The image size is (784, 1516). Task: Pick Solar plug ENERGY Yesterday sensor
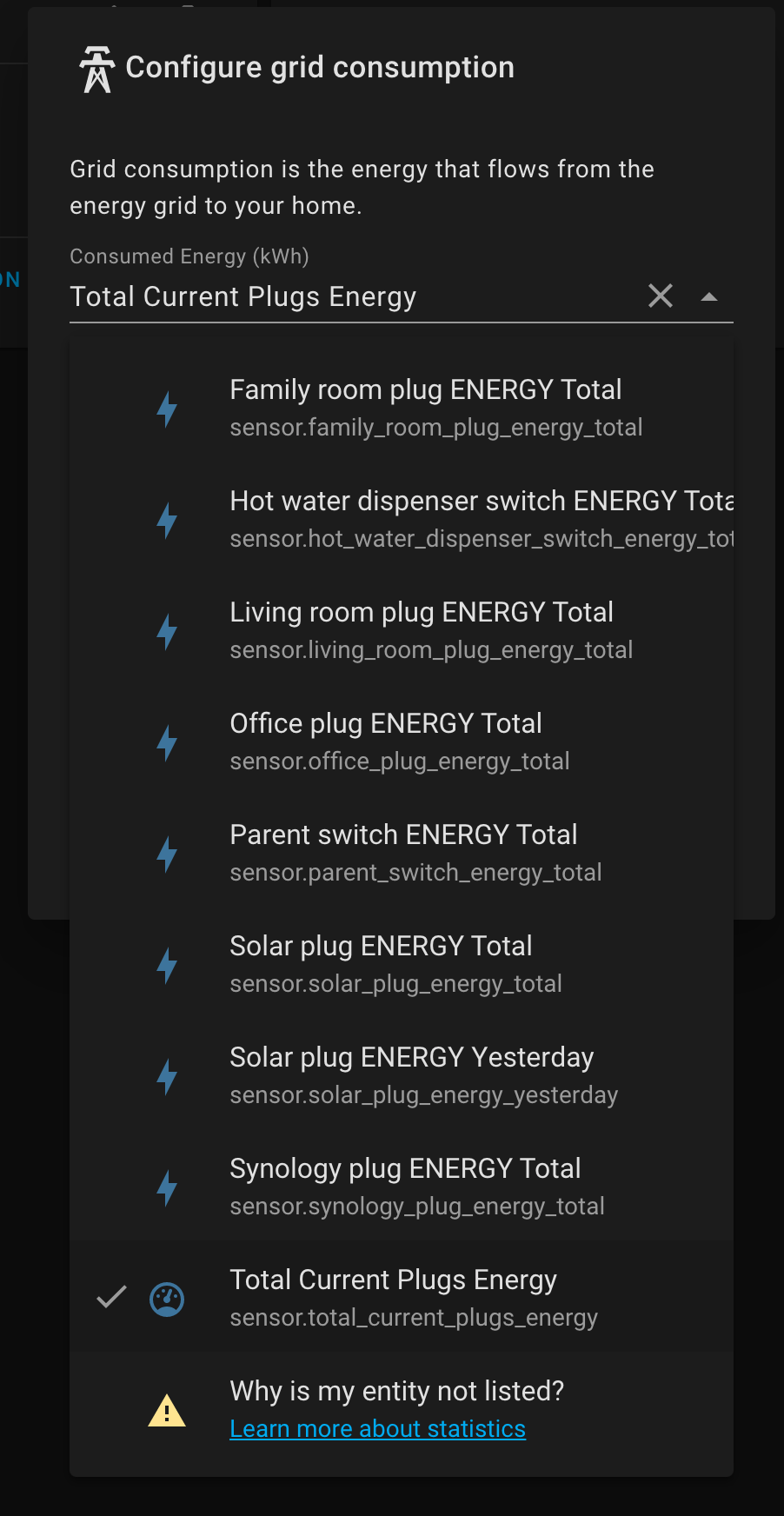pyautogui.click(x=402, y=1076)
